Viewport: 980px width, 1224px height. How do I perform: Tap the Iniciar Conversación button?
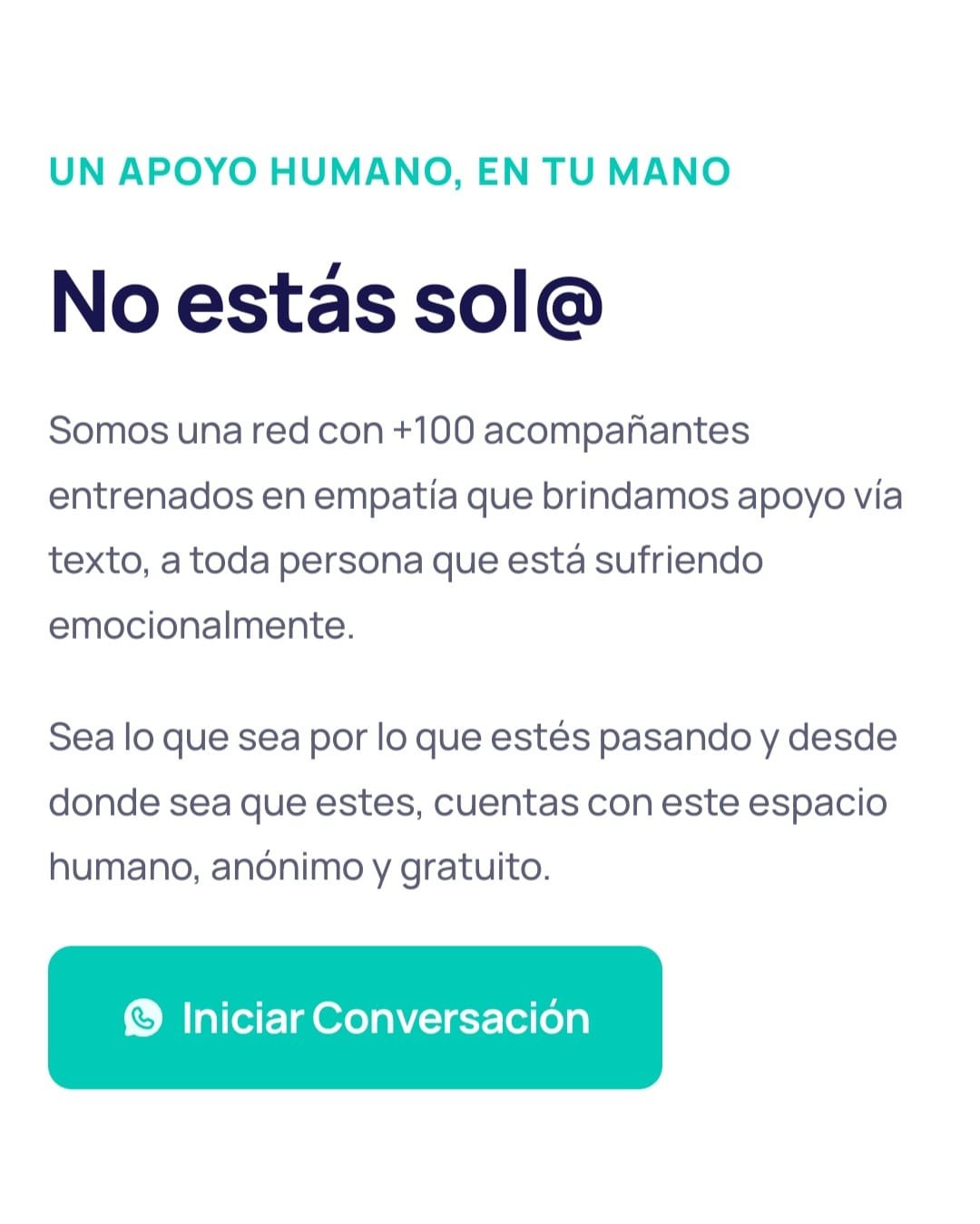tap(355, 1017)
